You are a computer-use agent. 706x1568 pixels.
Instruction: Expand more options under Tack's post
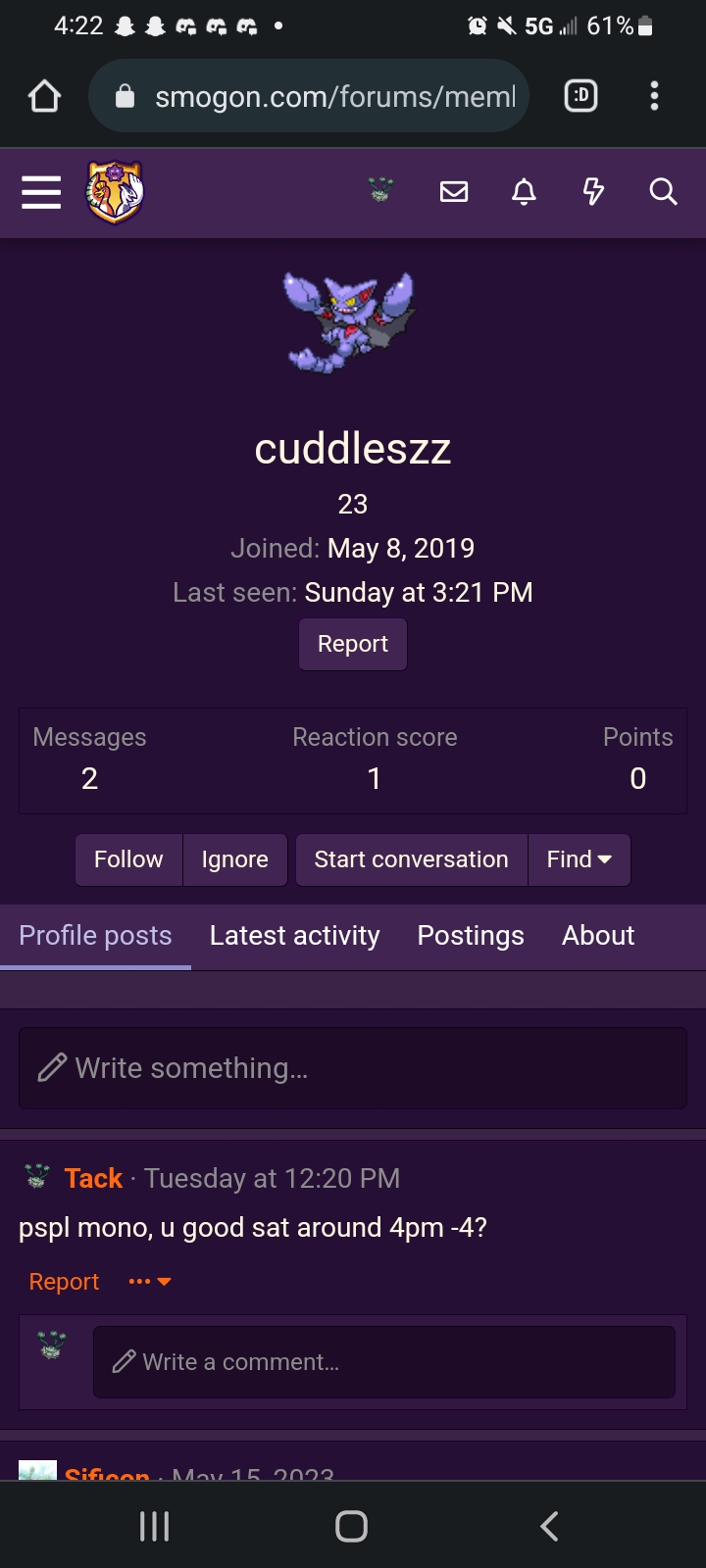pos(150,1282)
